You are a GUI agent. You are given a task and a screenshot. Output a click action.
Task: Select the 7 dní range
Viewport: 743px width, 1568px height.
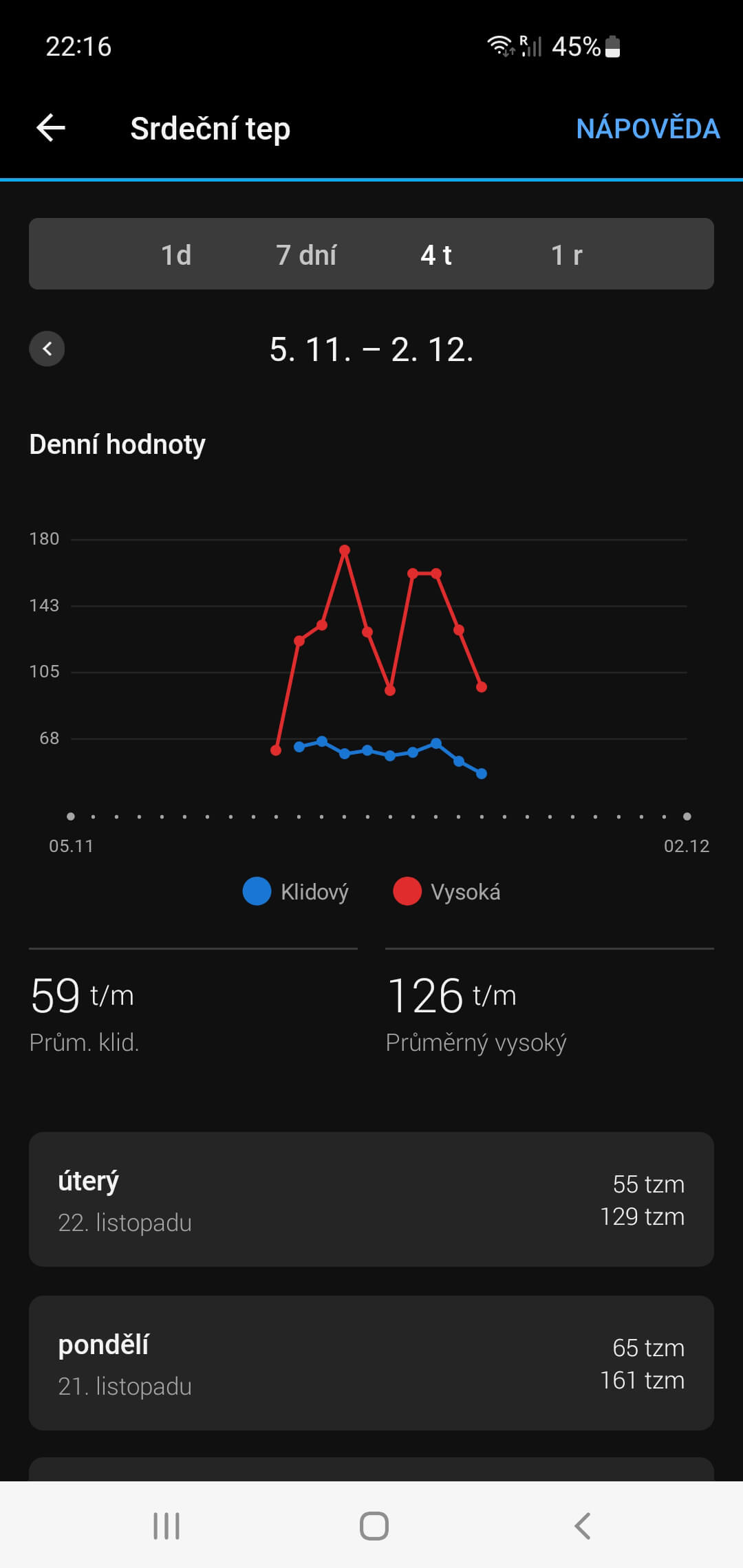coord(306,255)
